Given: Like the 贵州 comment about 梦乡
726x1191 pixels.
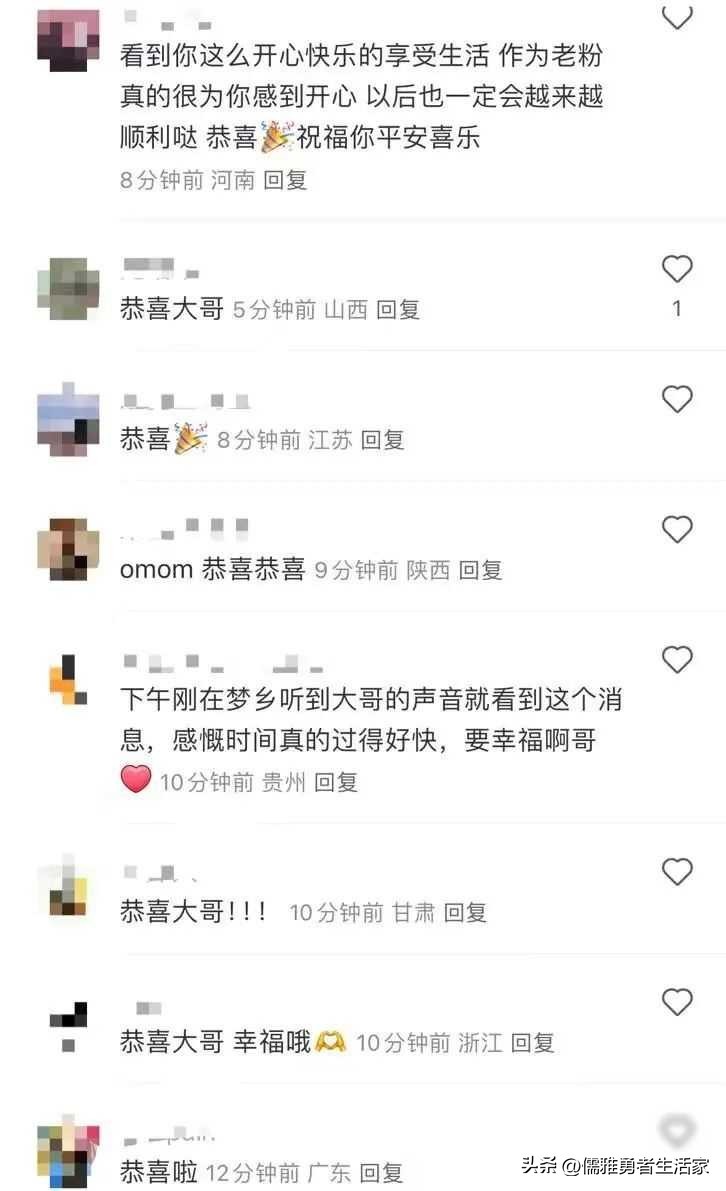Looking at the screenshot, I should click(677, 660).
